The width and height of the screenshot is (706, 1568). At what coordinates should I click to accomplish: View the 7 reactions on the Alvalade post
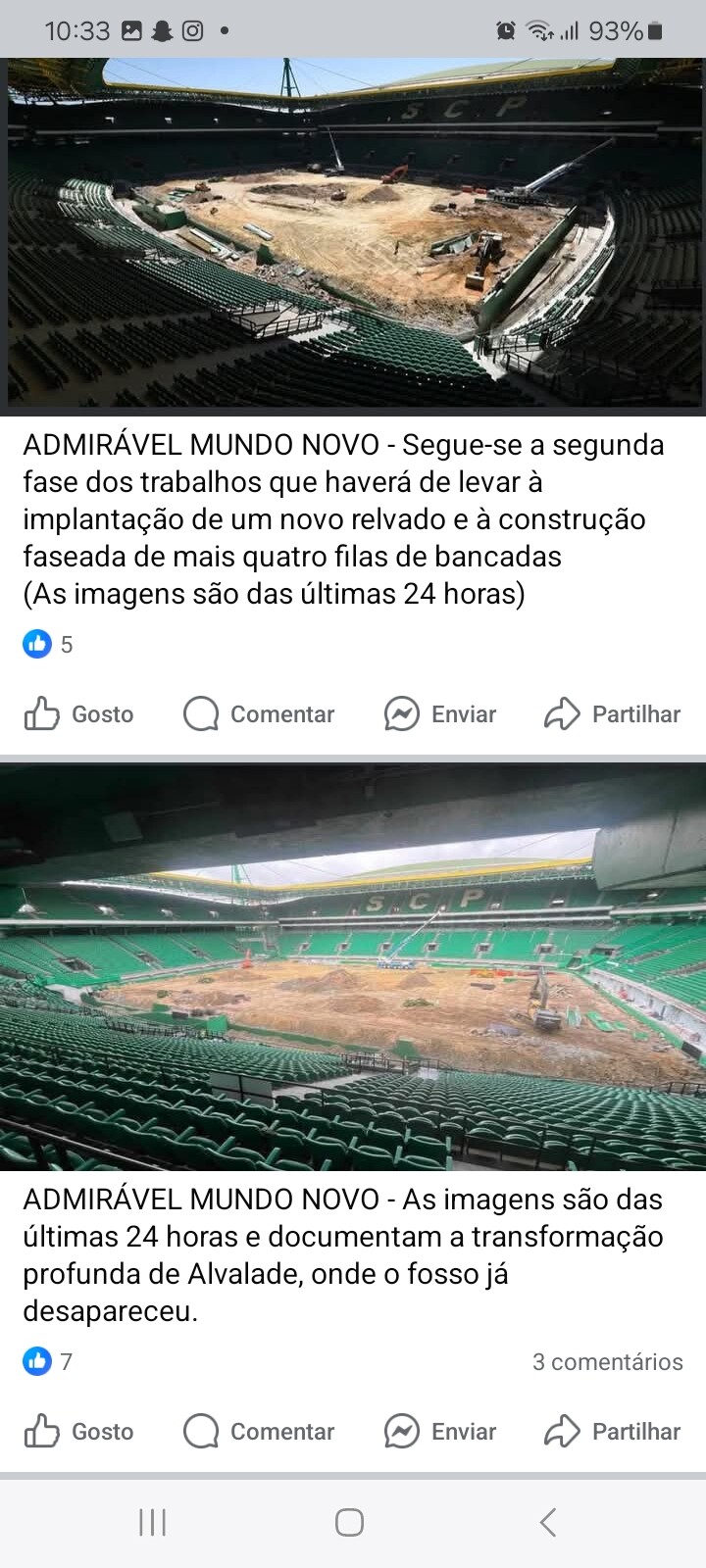(48, 1361)
